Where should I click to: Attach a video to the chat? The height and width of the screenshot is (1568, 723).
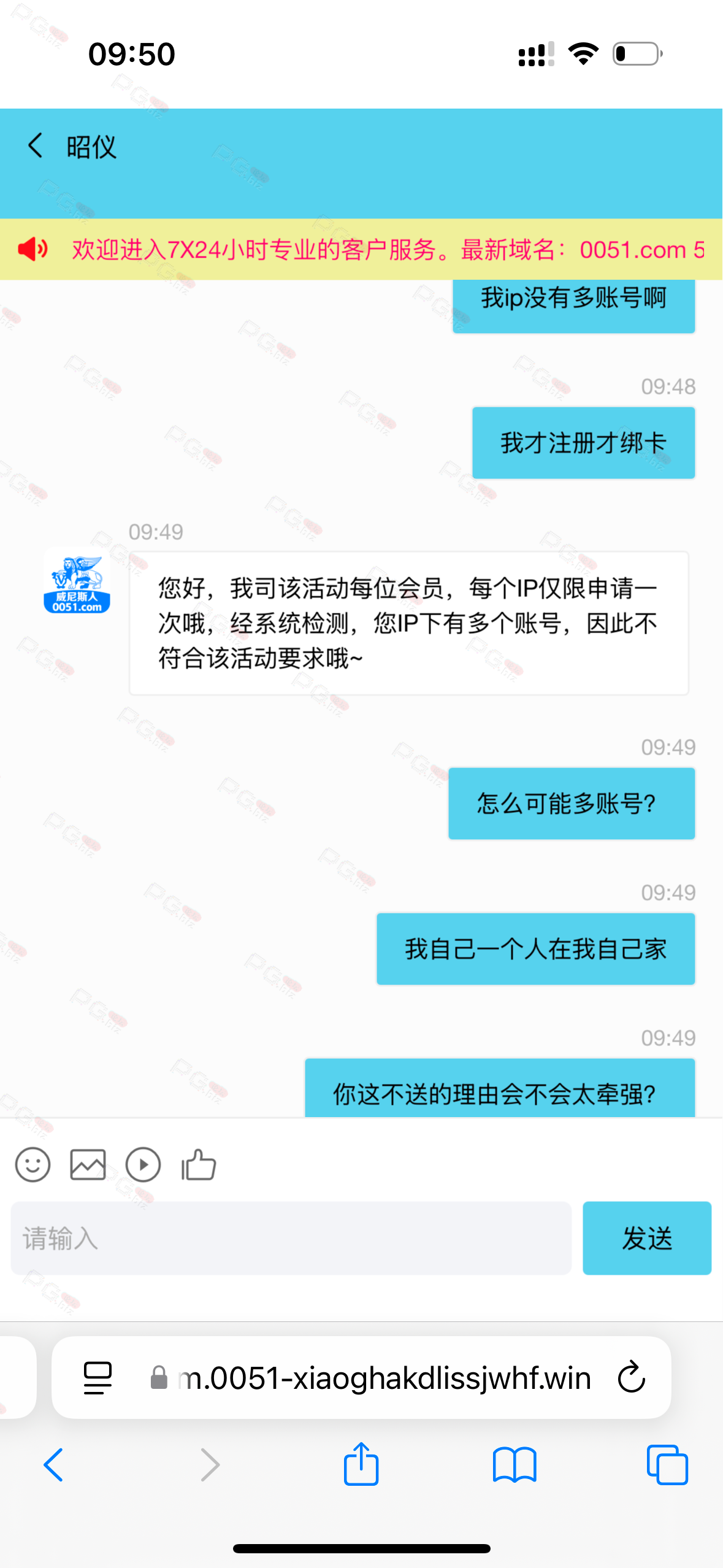click(x=143, y=1164)
